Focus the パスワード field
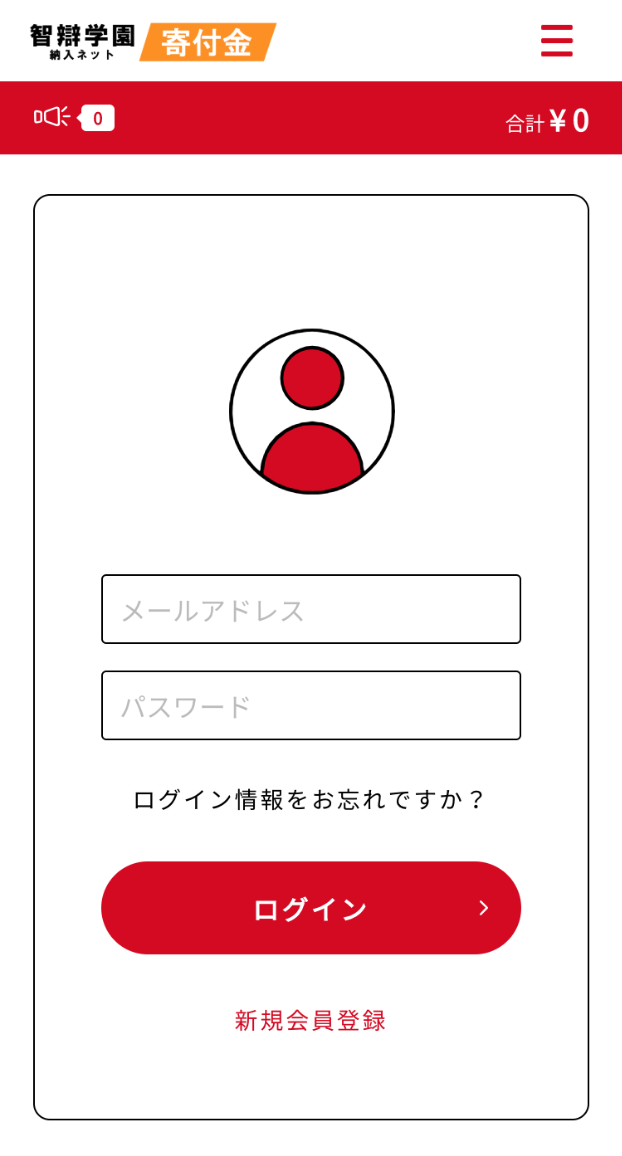This screenshot has width=622, height=1156. (x=311, y=705)
